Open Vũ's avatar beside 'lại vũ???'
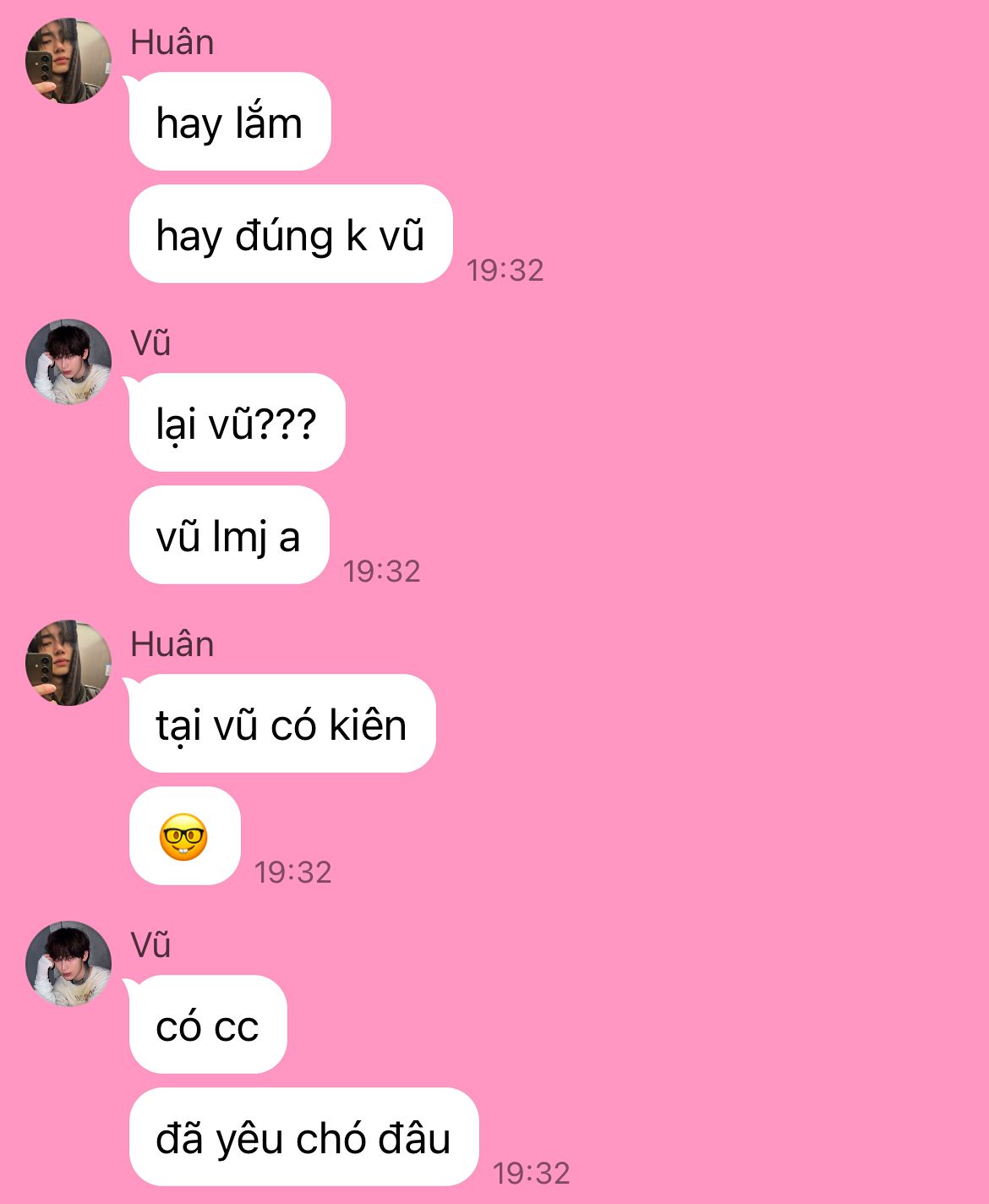The width and height of the screenshot is (989, 1204). (68, 362)
